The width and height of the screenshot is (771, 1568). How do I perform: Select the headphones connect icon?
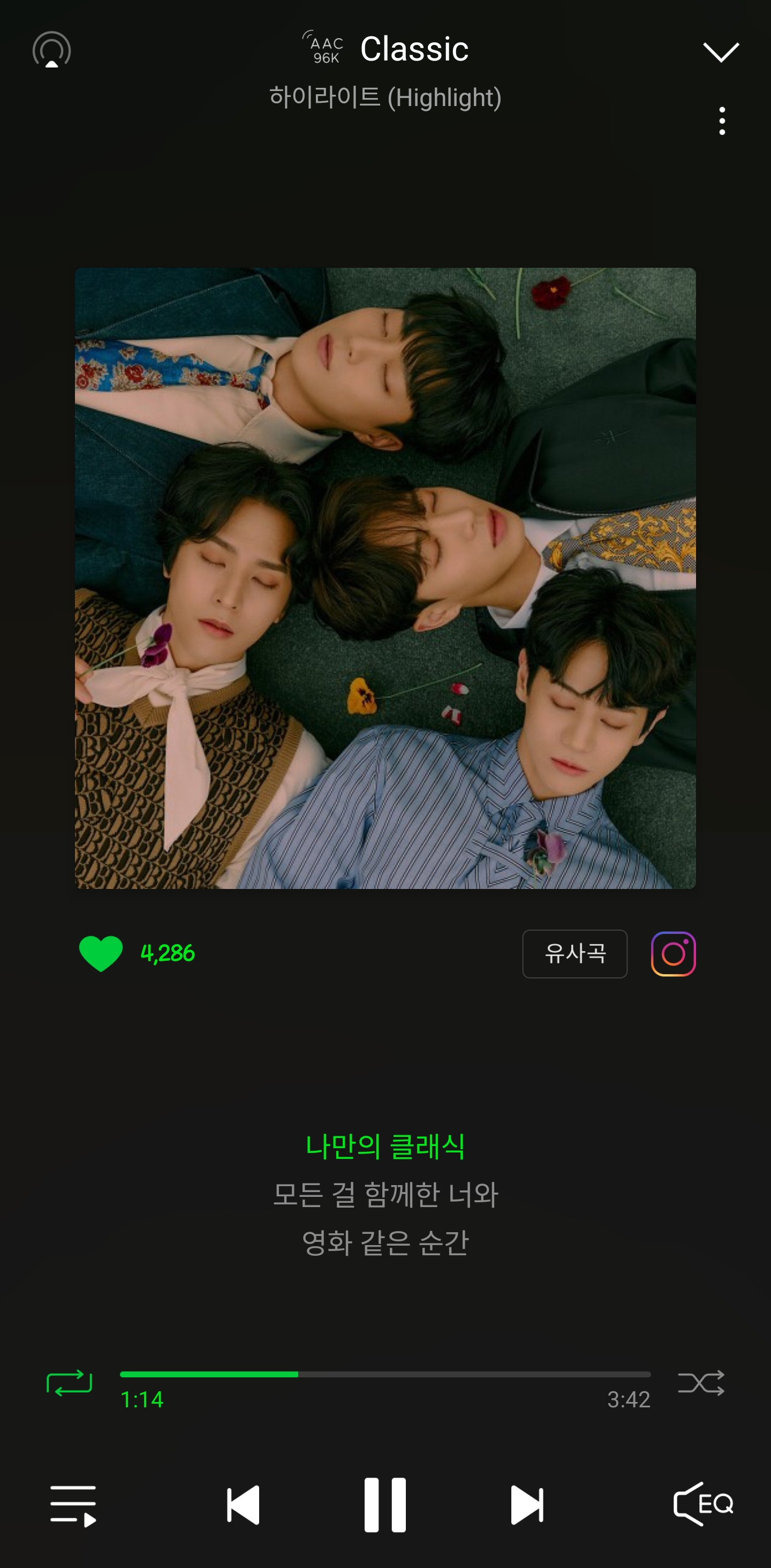pyautogui.click(x=51, y=49)
